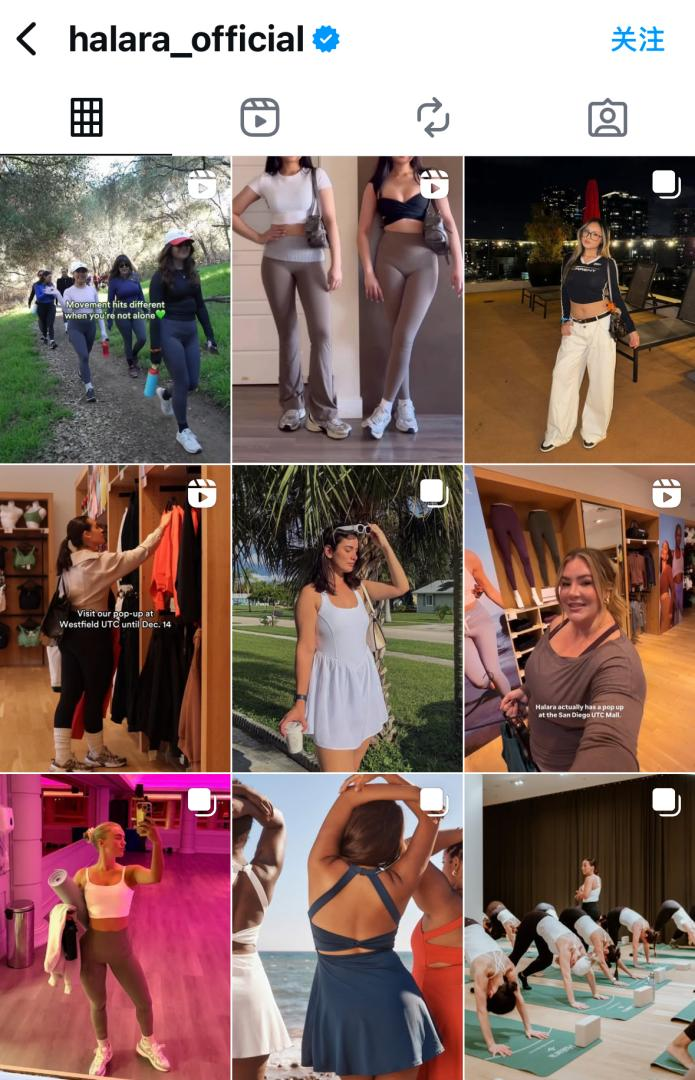This screenshot has width=695, height=1080.
Task: Switch to the posts grid tab
Action: tap(87, 118)
